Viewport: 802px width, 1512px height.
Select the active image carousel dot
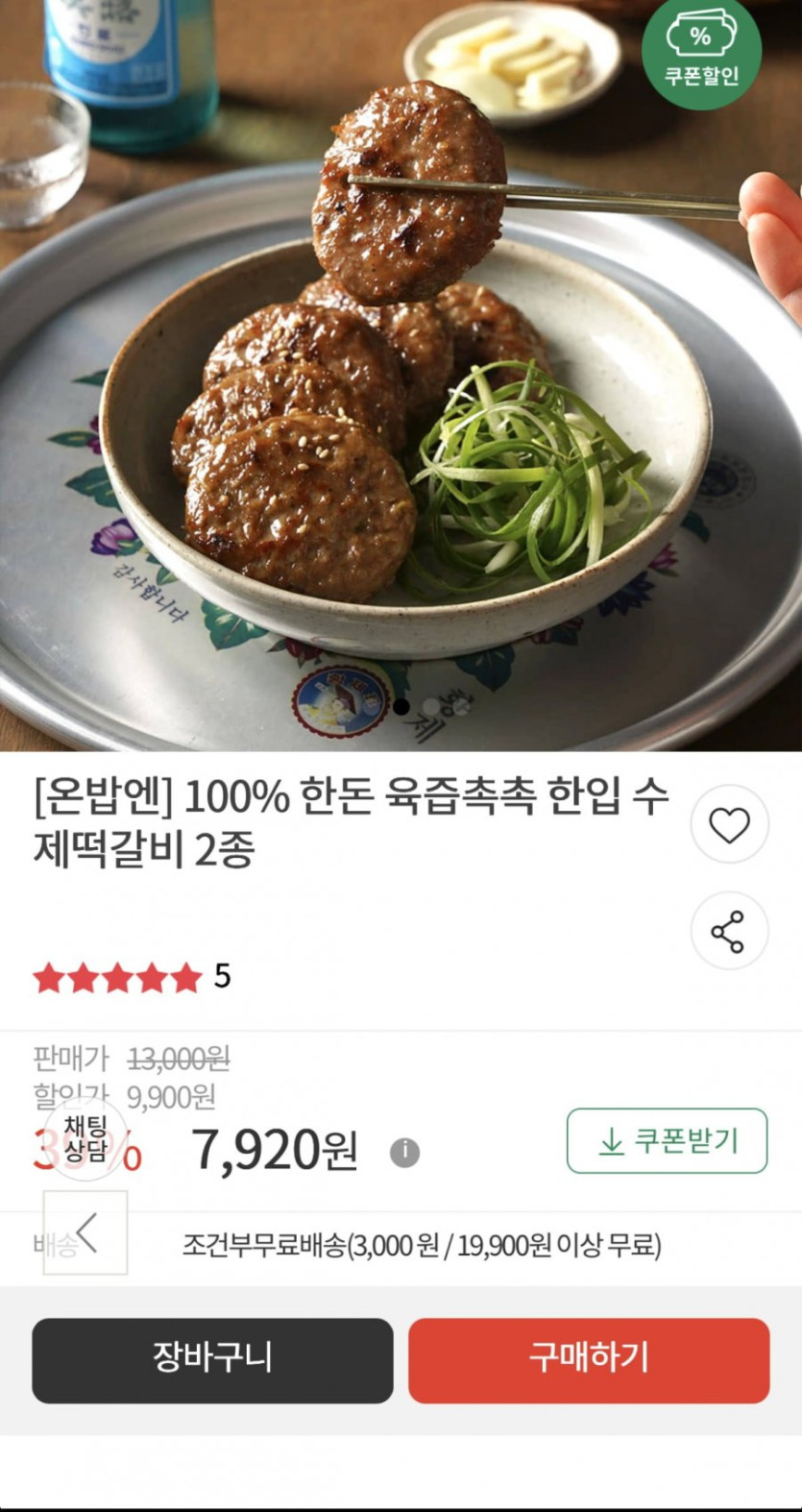pos(401,705)
